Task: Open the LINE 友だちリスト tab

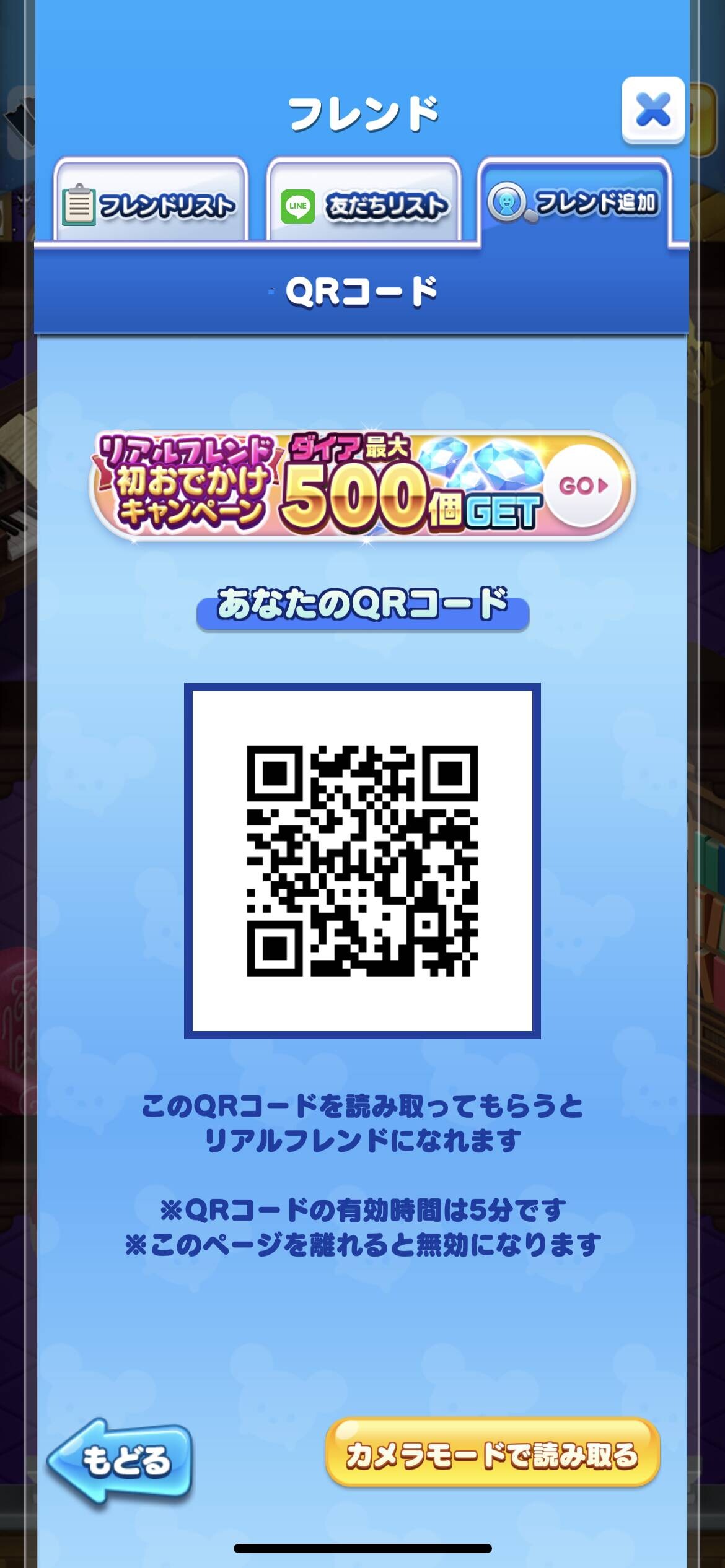Action: [x=364, y=200]
